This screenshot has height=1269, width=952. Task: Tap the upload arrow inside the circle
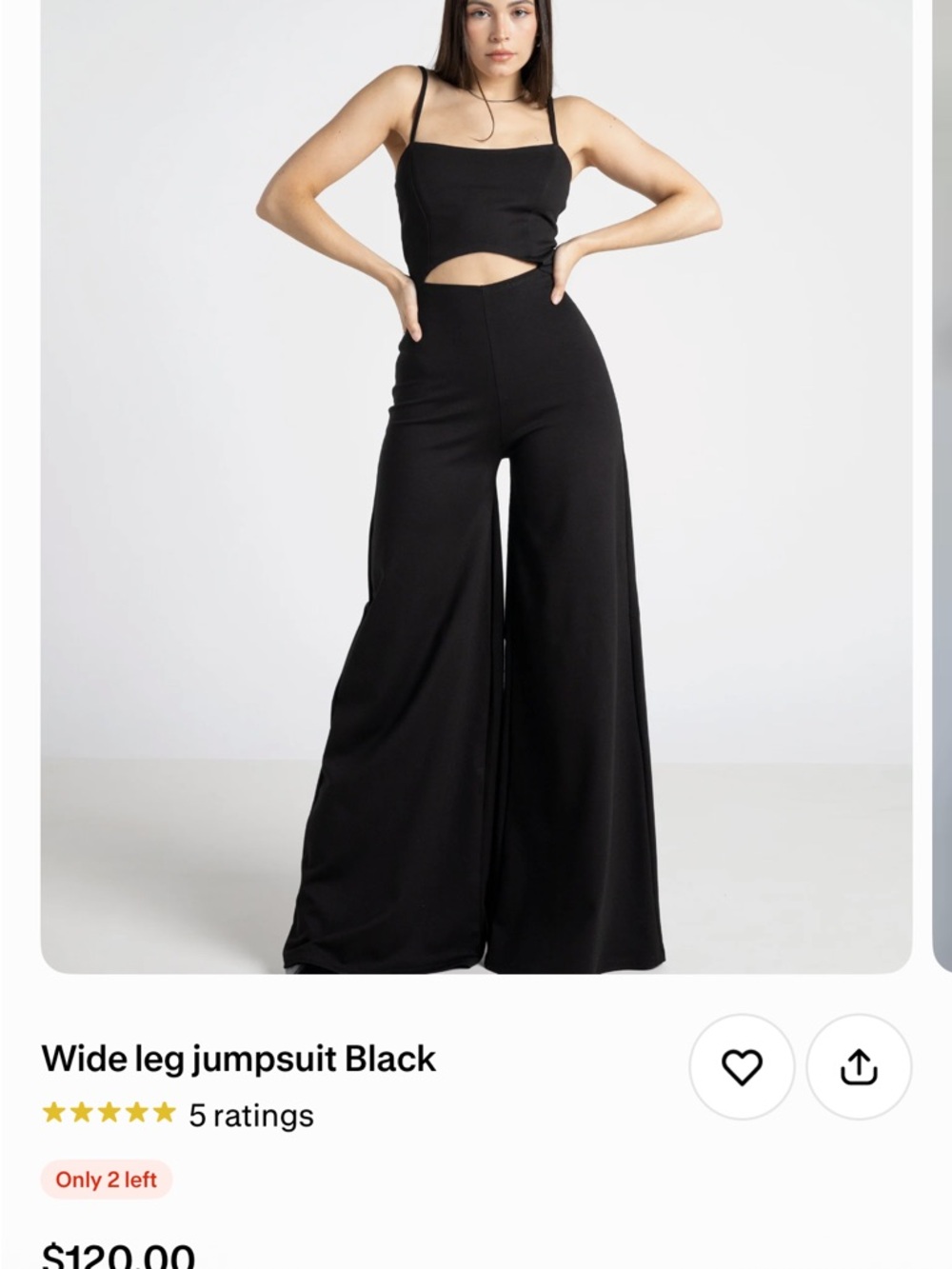coord(860,1066)
